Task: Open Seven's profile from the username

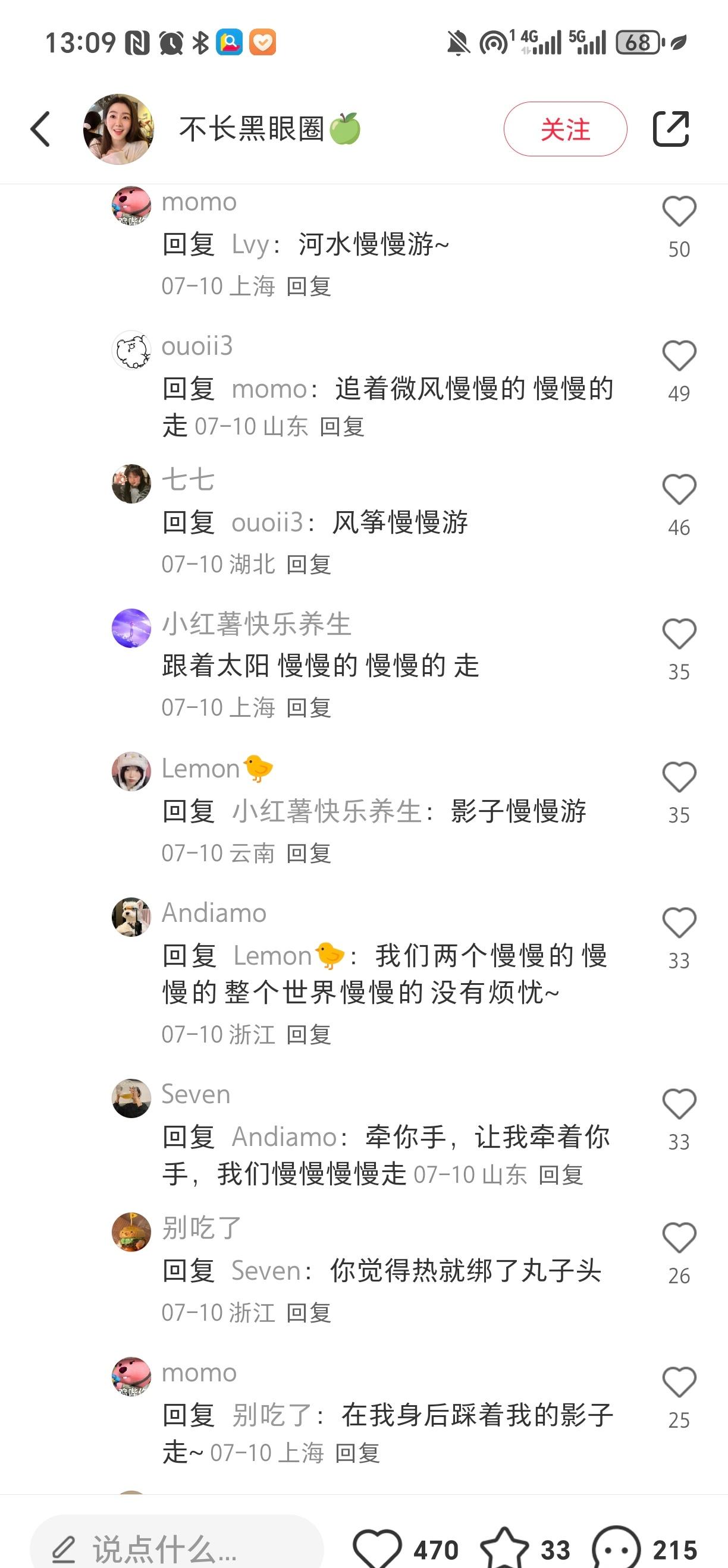Action: pos(196,1094)
